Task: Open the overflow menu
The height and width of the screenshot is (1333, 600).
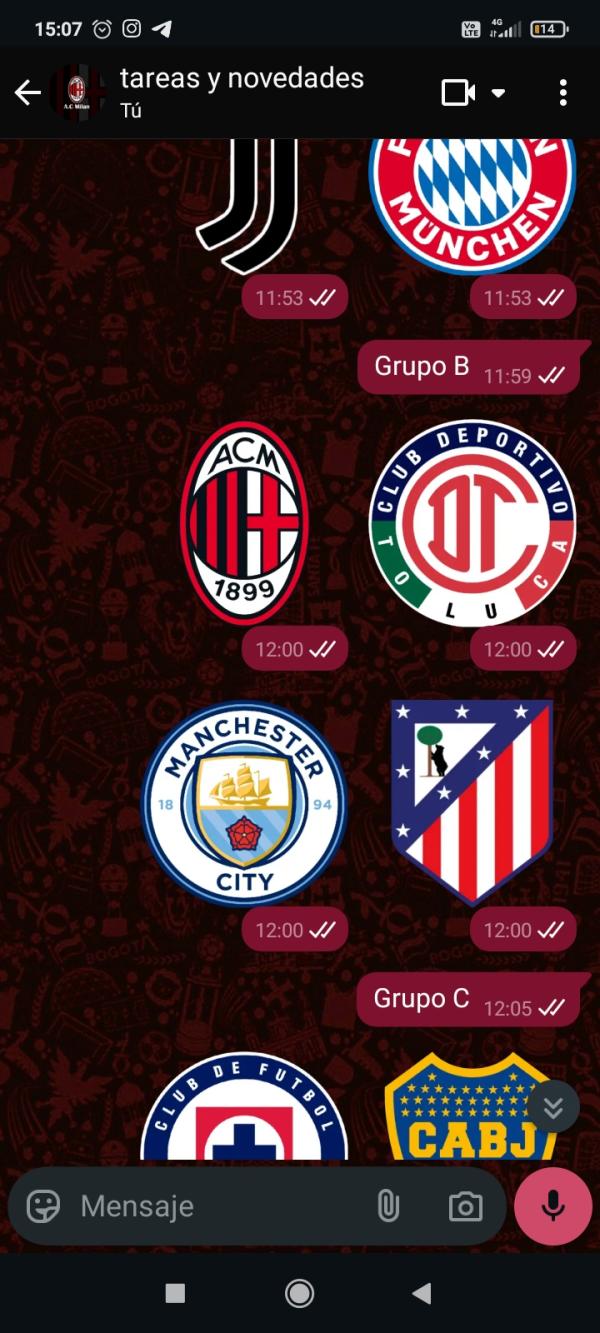Action: 563,93
